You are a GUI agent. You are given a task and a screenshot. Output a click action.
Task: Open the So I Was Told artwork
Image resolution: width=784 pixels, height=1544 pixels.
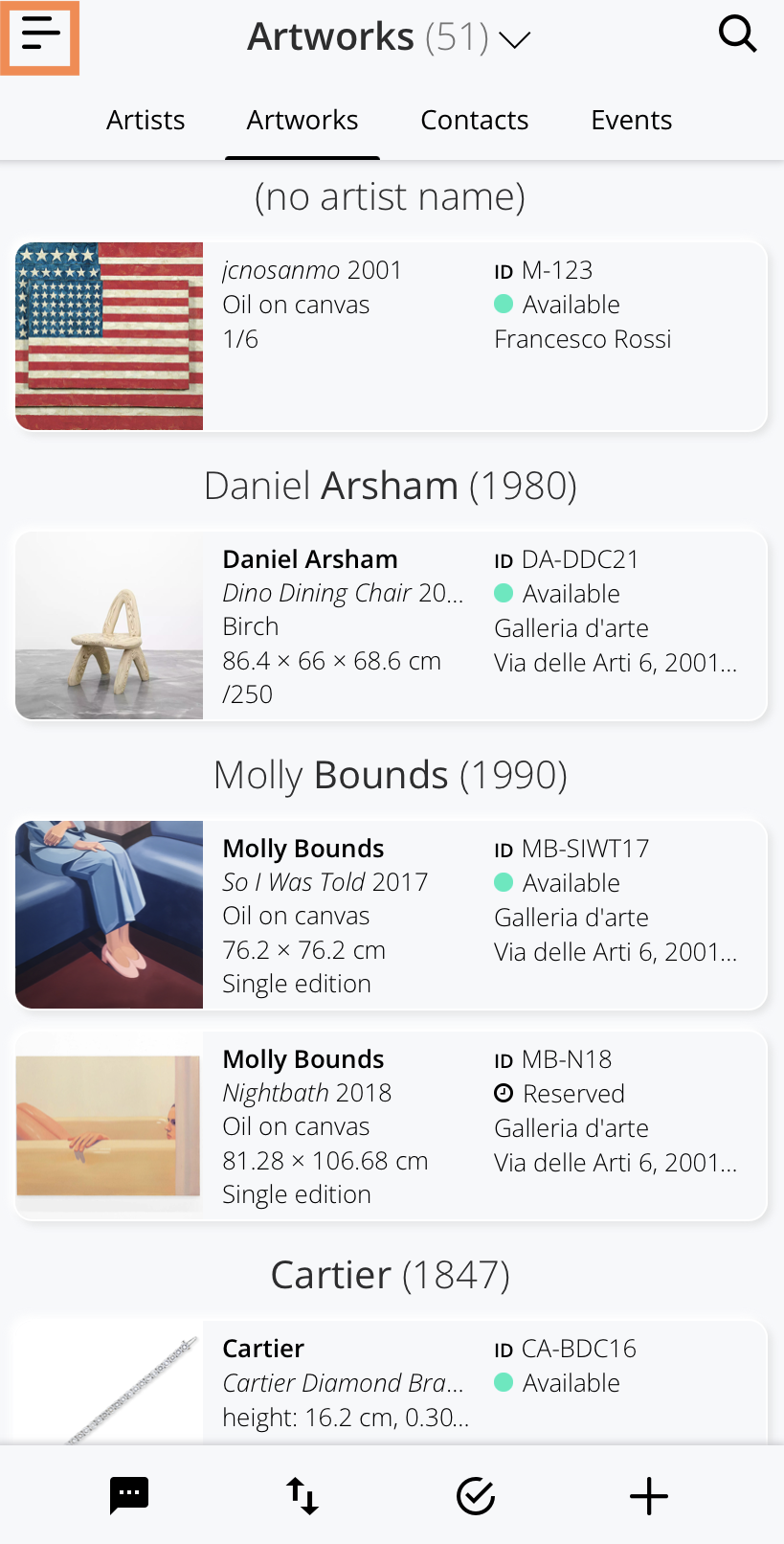(392, 915)
